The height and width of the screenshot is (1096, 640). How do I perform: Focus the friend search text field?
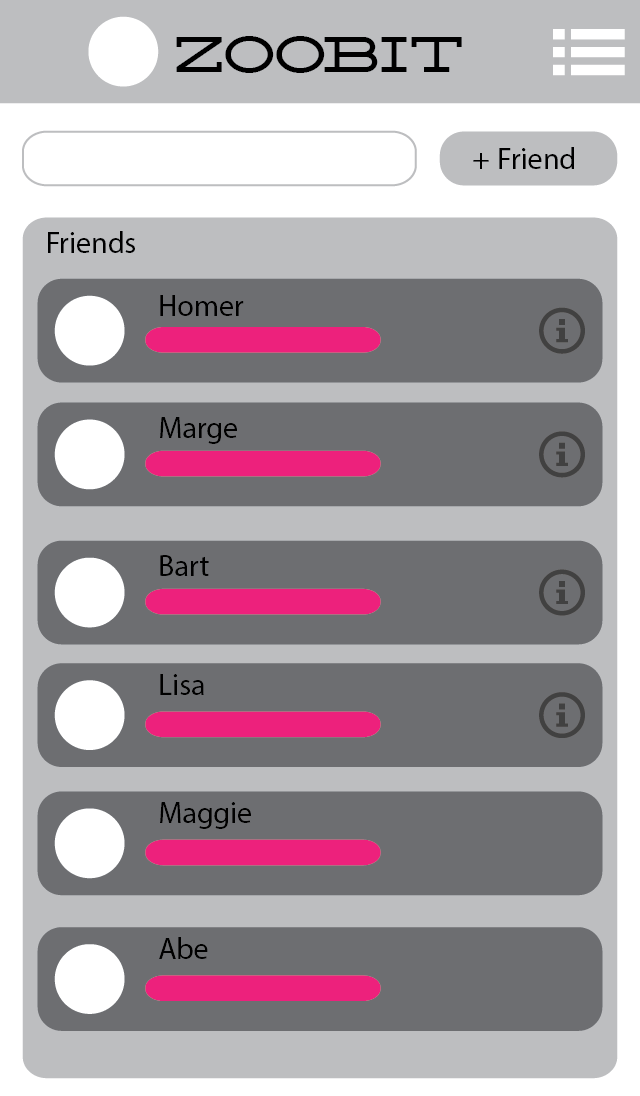tap(219, 159)
